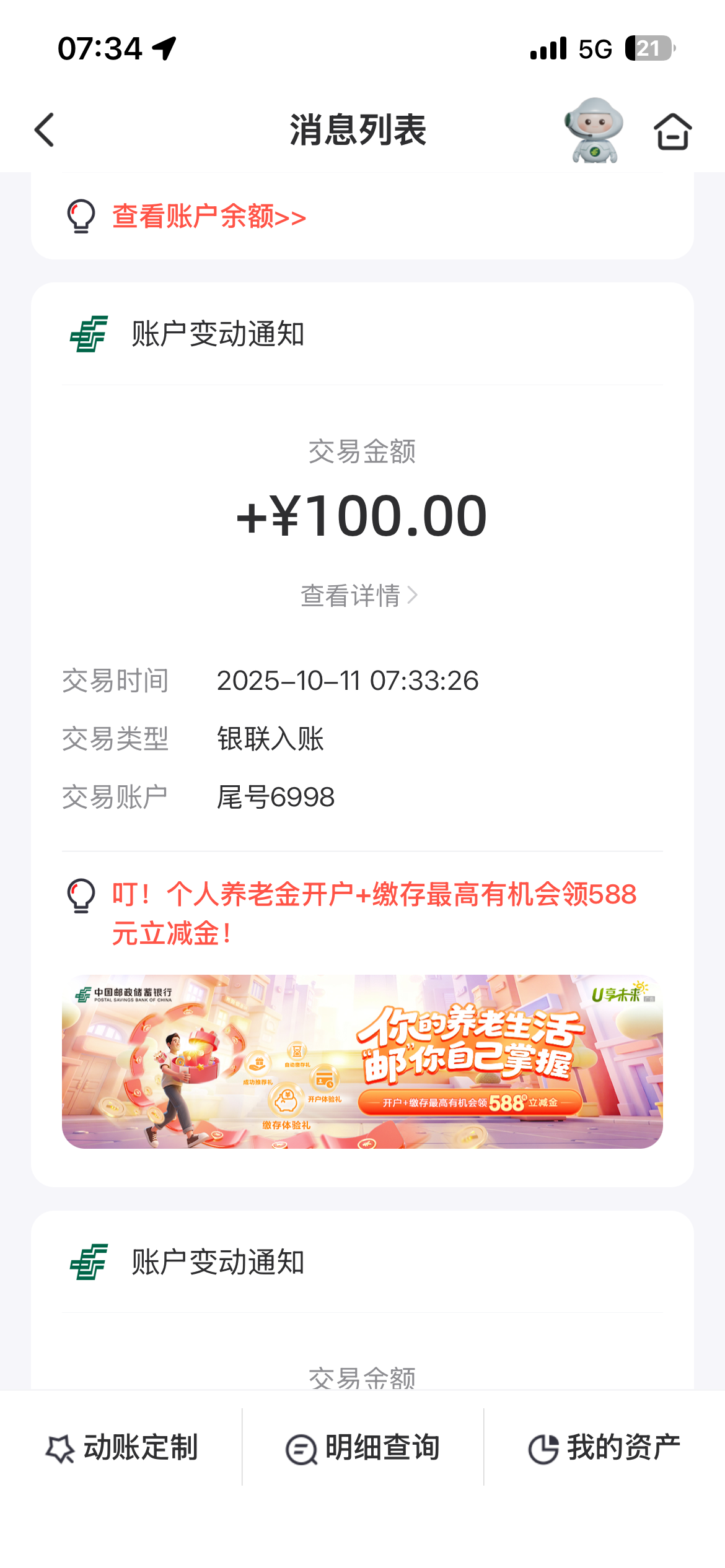Screen dimensions: 725x1568
Task: Open the 查看账户余额 link
Action: (x=209, y=217)
